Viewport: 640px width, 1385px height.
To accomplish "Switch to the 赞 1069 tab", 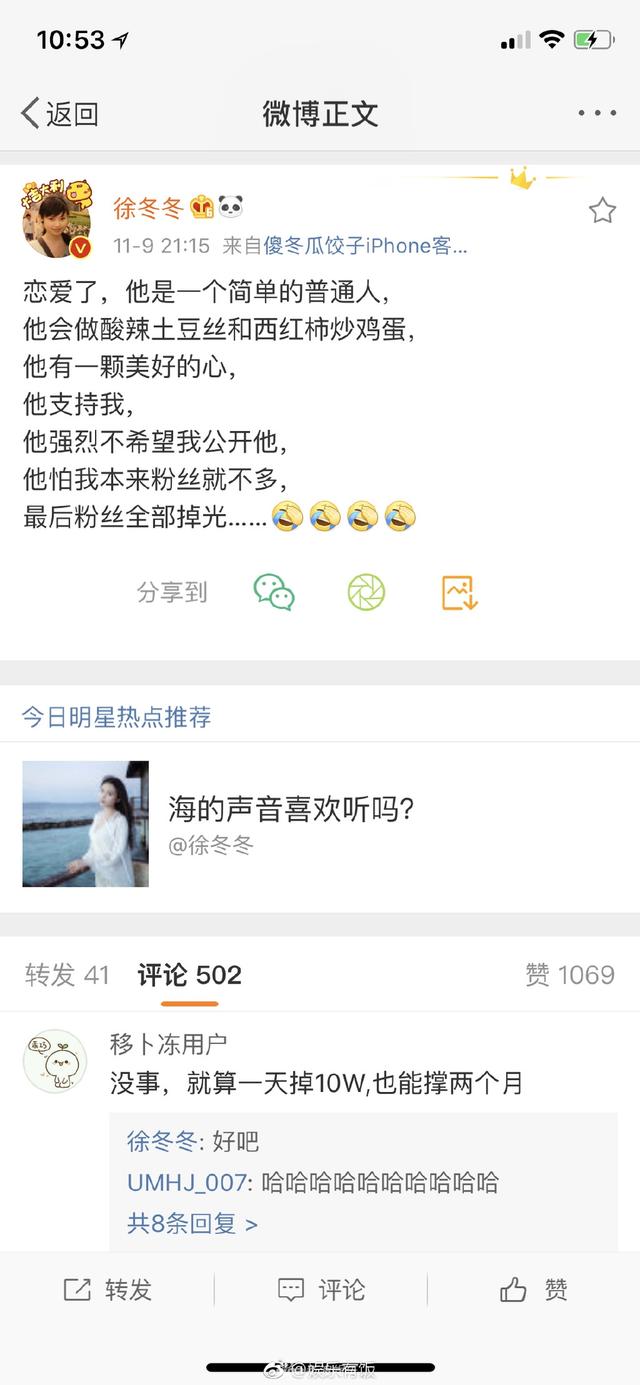I will pyautogui.click(x=570, y=975).
